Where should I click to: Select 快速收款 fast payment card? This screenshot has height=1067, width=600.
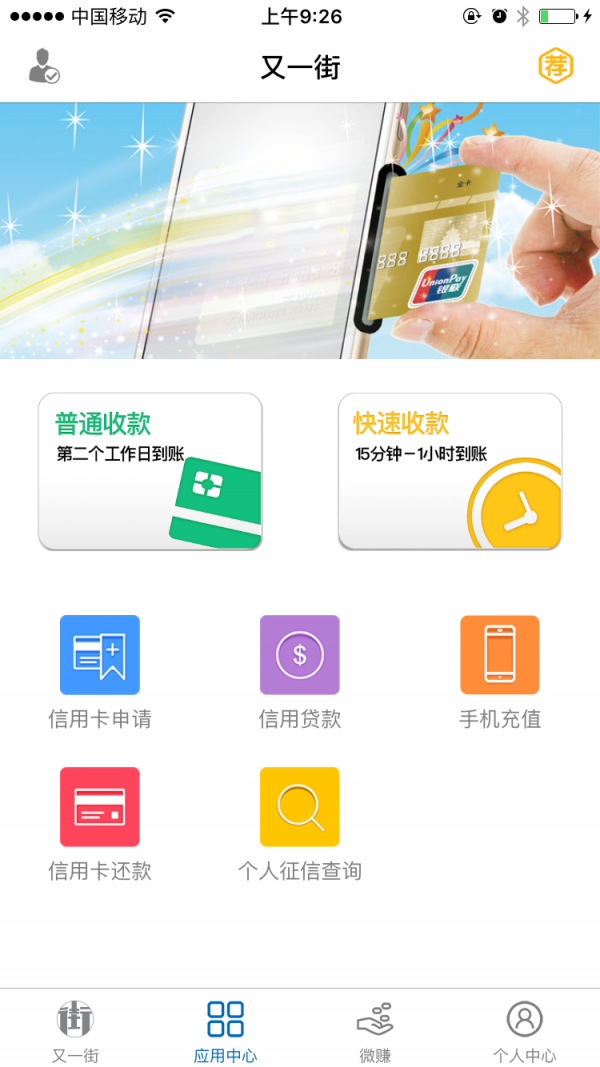point(450,471)
